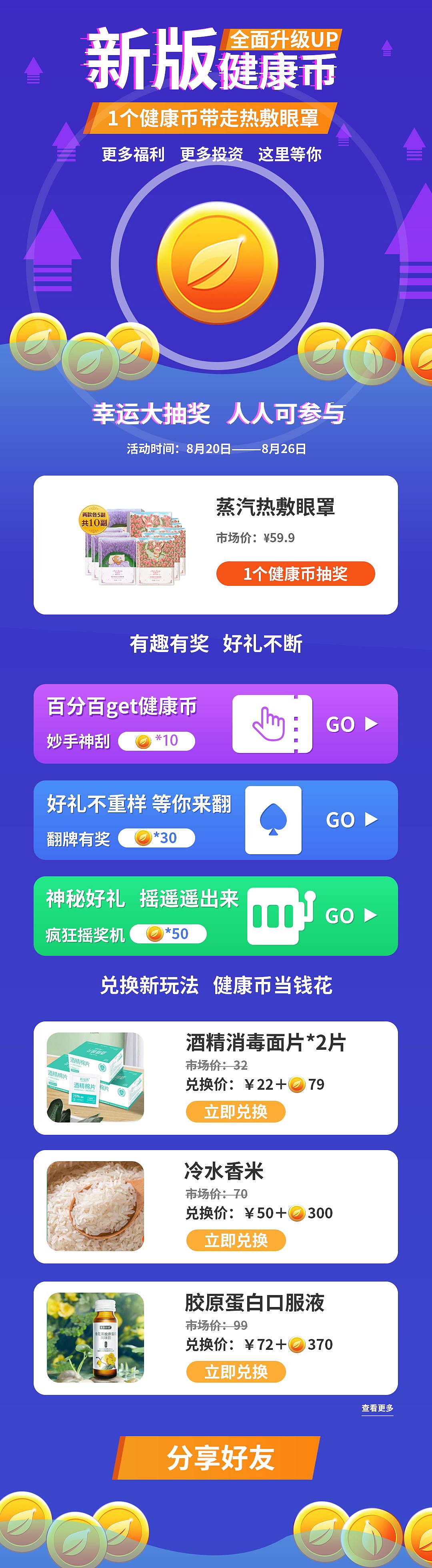Redeem the 酒精消毒面片 now
The image size is (432, 1568).
click(x=236, y=1112)
